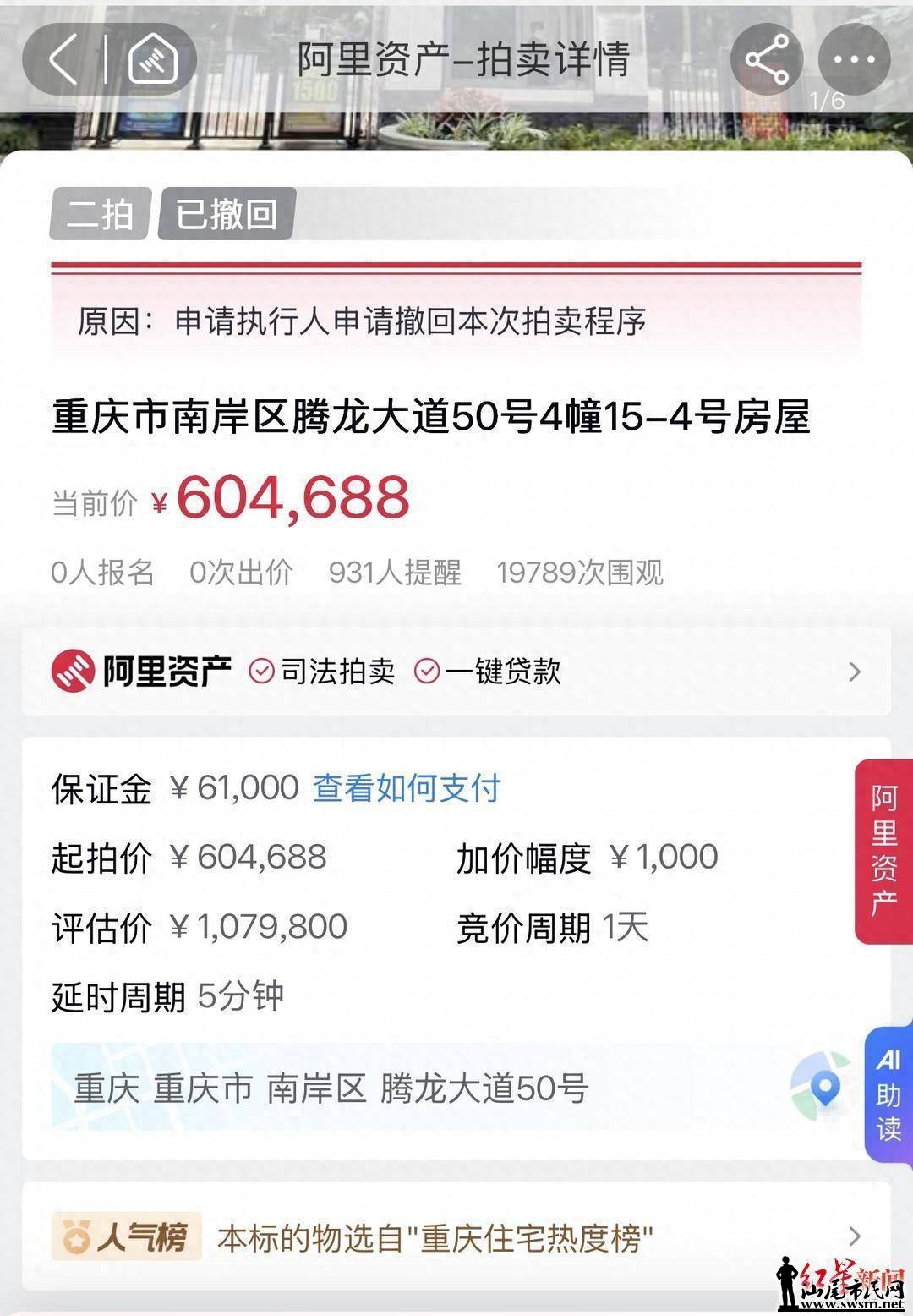The width and height of the screenshot is (913, 1316).
Task: Open the AI助读 assistant
Action: [x=888, y=1094]
